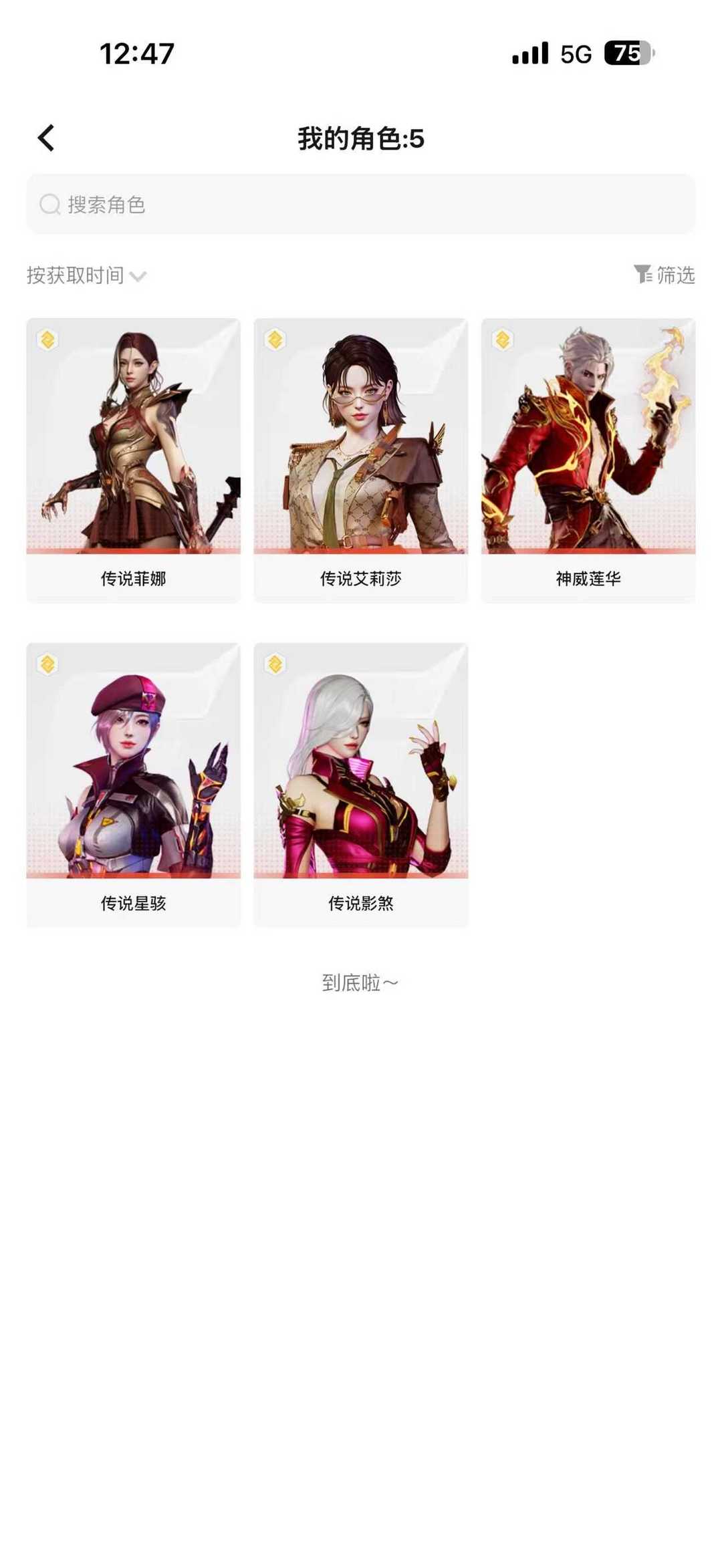722x1568 pixels.
Task: Expand the 按获取时间 sort dropdown
Action: tap(86, 275)
